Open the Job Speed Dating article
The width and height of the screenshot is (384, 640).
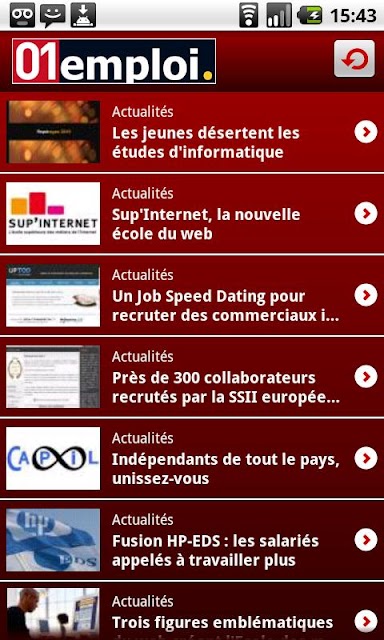coord(192,295)
